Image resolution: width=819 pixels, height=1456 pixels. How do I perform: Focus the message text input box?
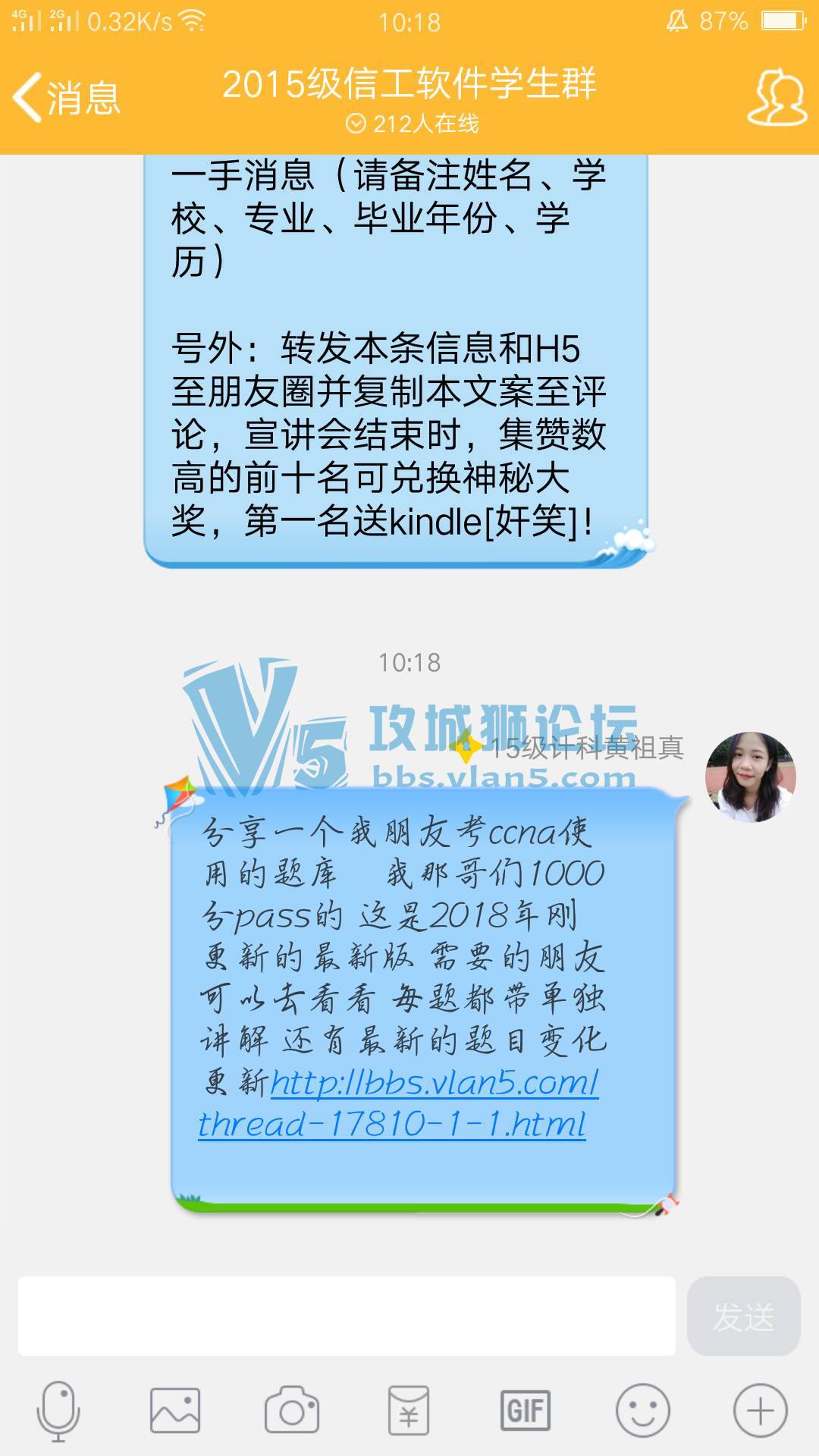pyautogui.click(x=347, y=1316)
